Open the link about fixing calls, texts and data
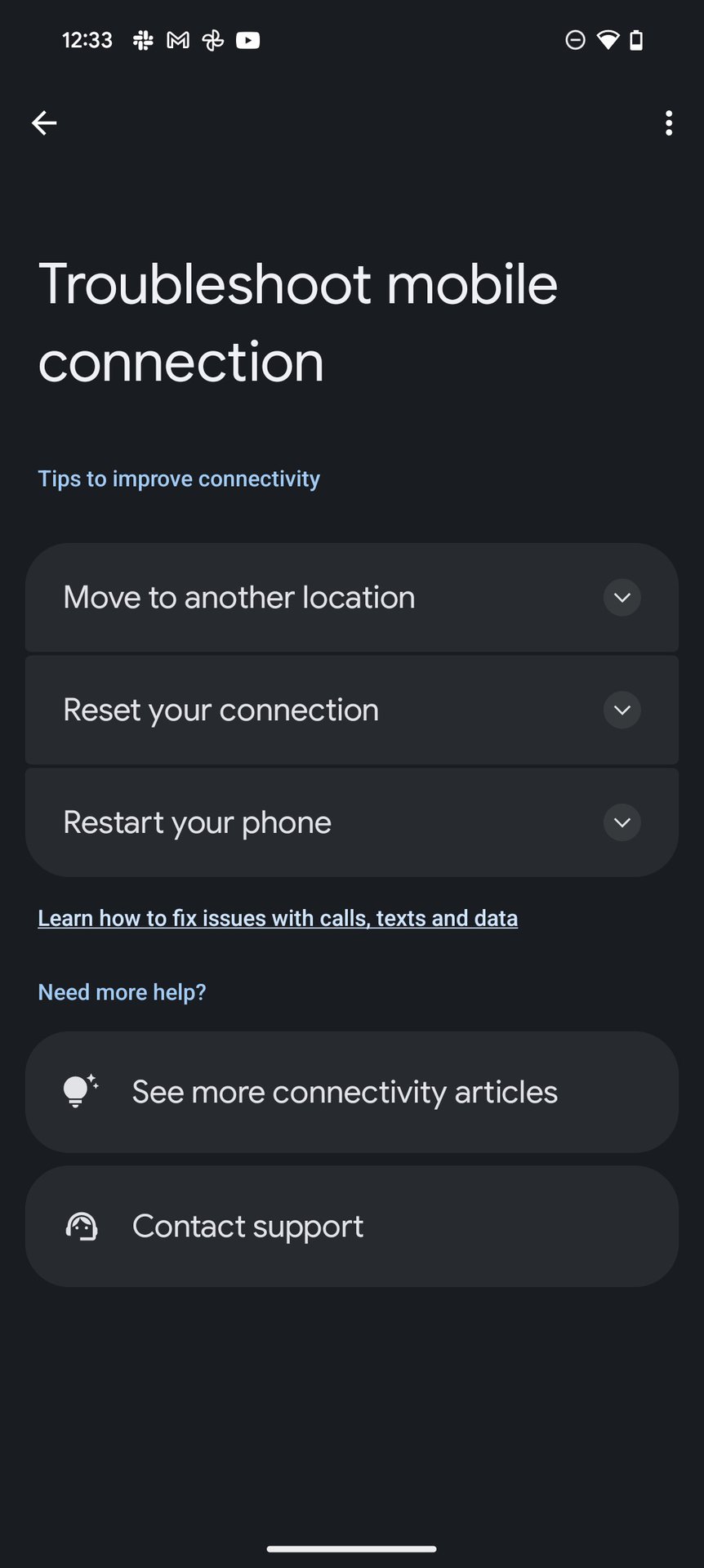The image size is (704, 1568). click(x=278, y=919)
